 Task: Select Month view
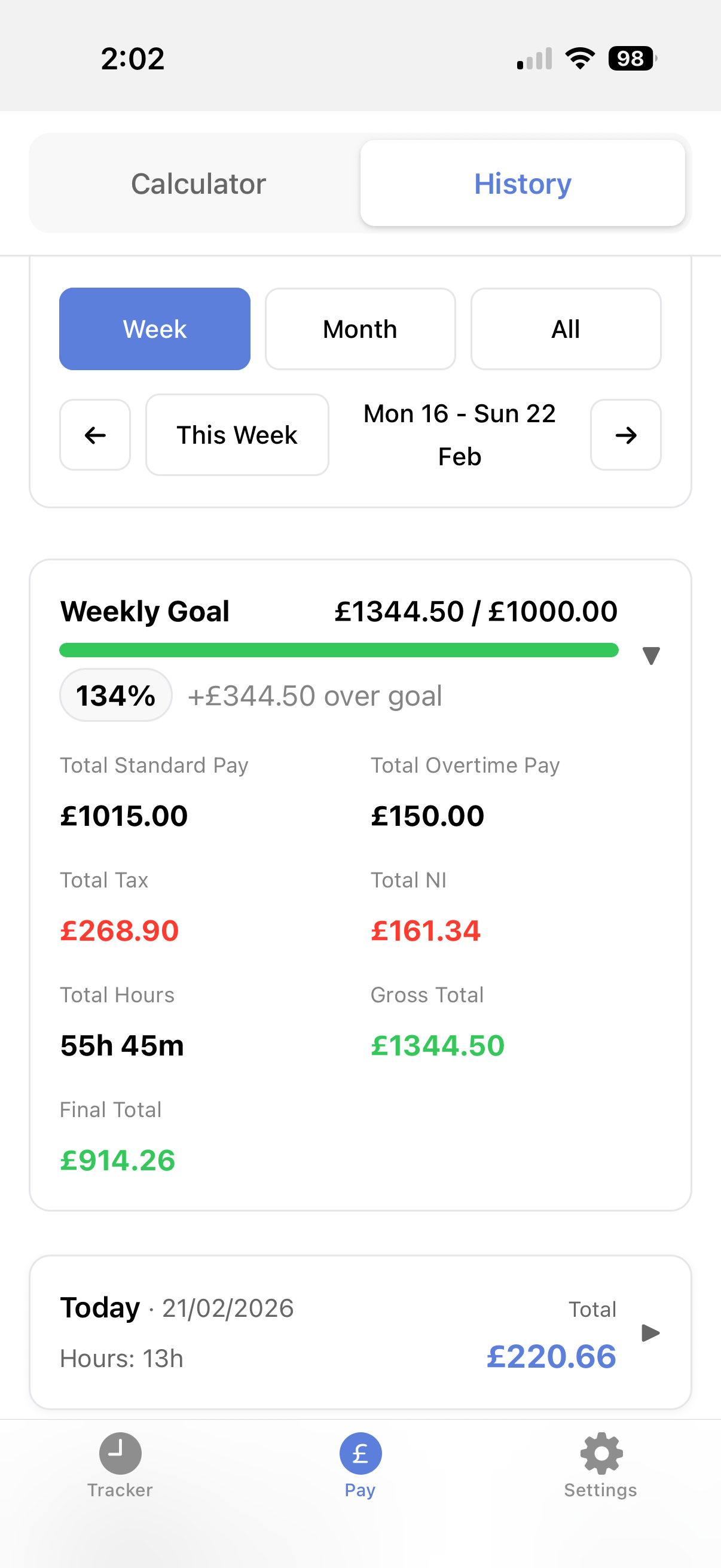[x=359, y=329]
